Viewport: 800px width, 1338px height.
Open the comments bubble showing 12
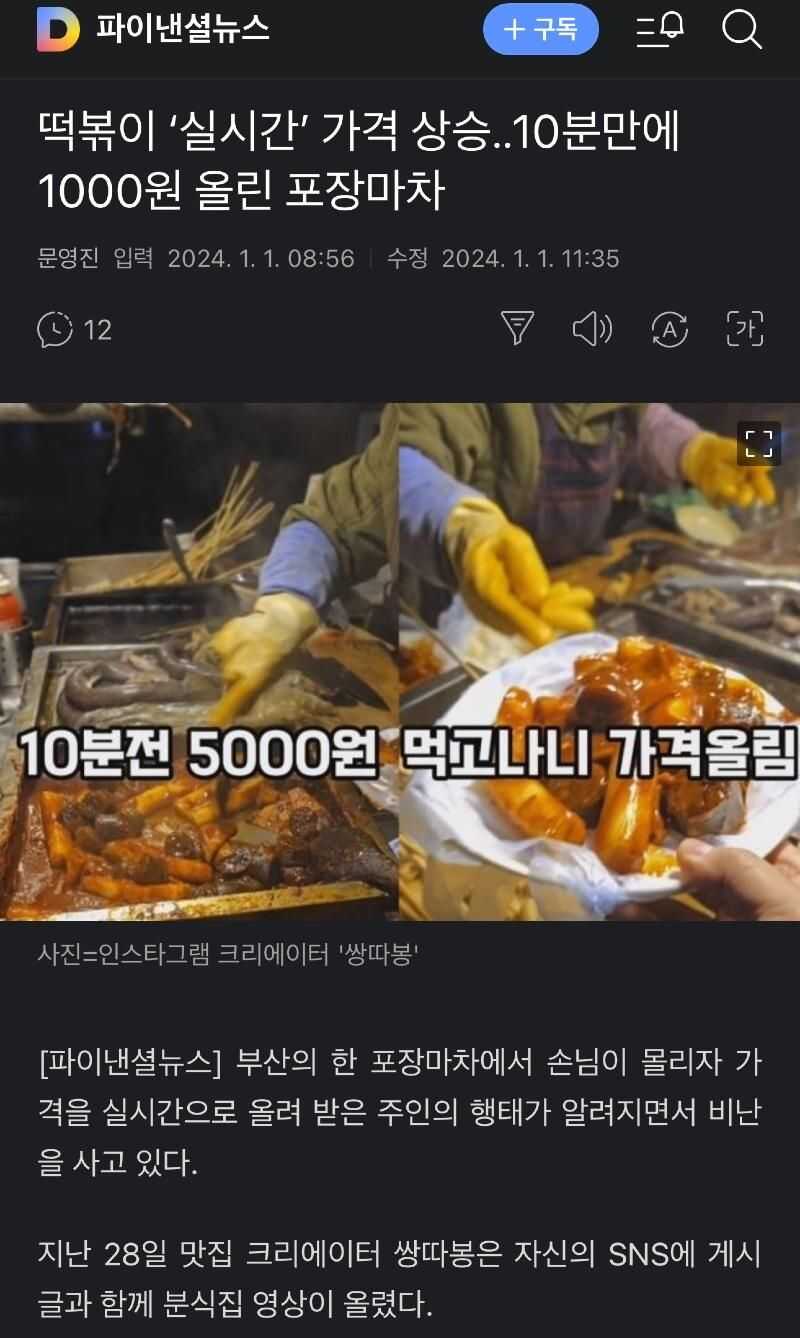click(x=74, y=329)
